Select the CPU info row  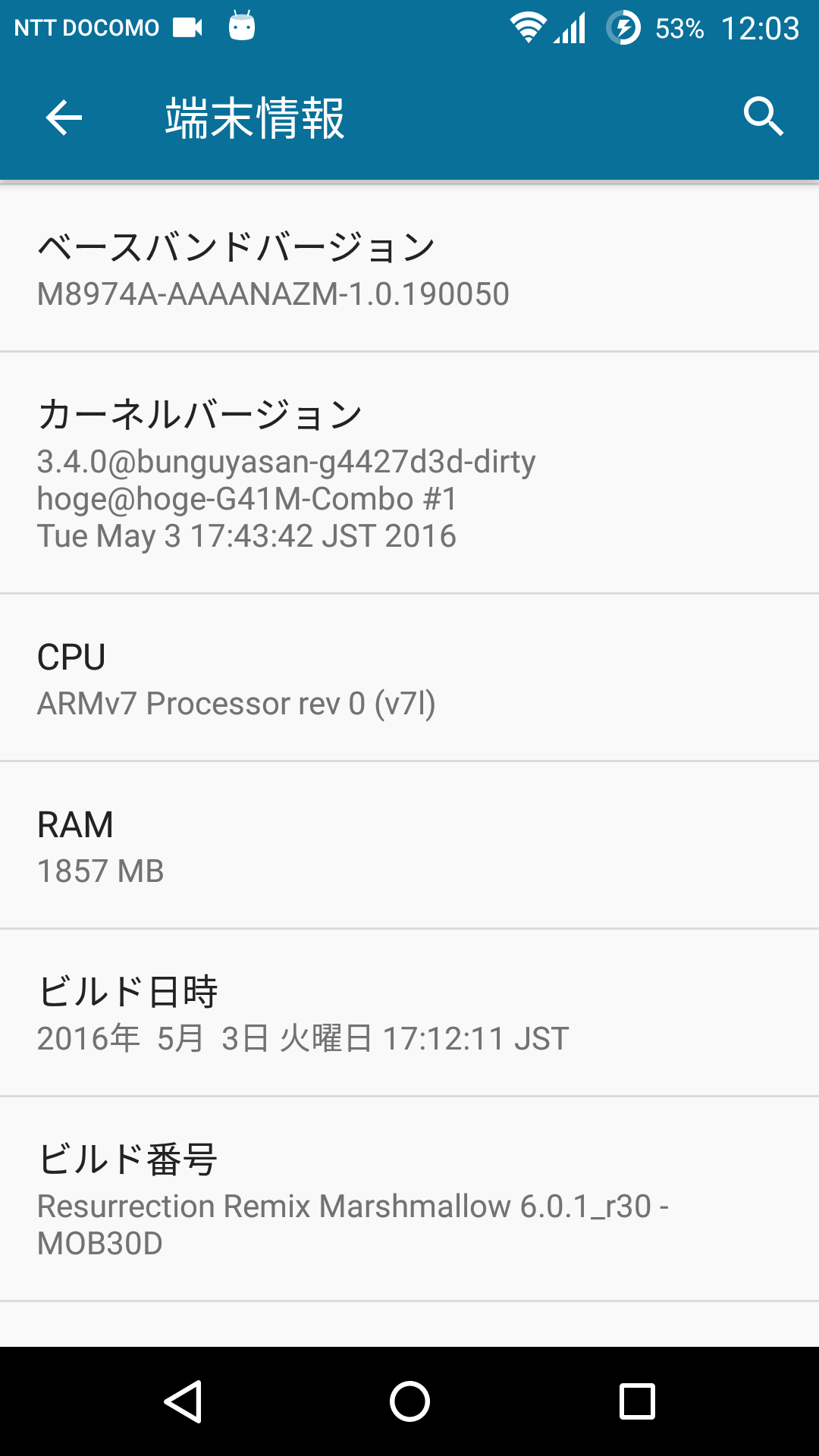[x=409, y=679]
